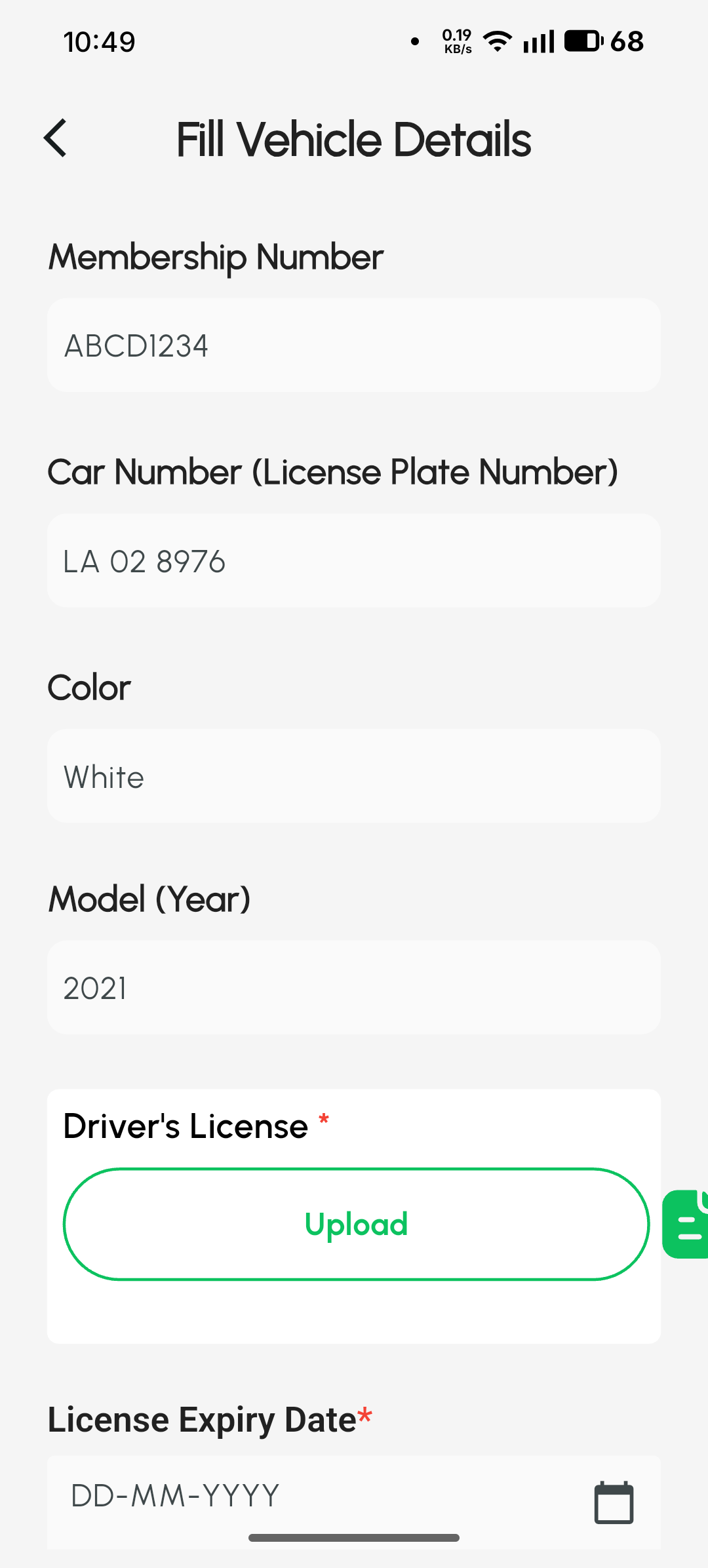The width and height of the screenshot is (708, 1568).
Task: Tap the network speed indicator showing 0.19 KB/s
Action: pyautogui.click(x=456, y=41)
